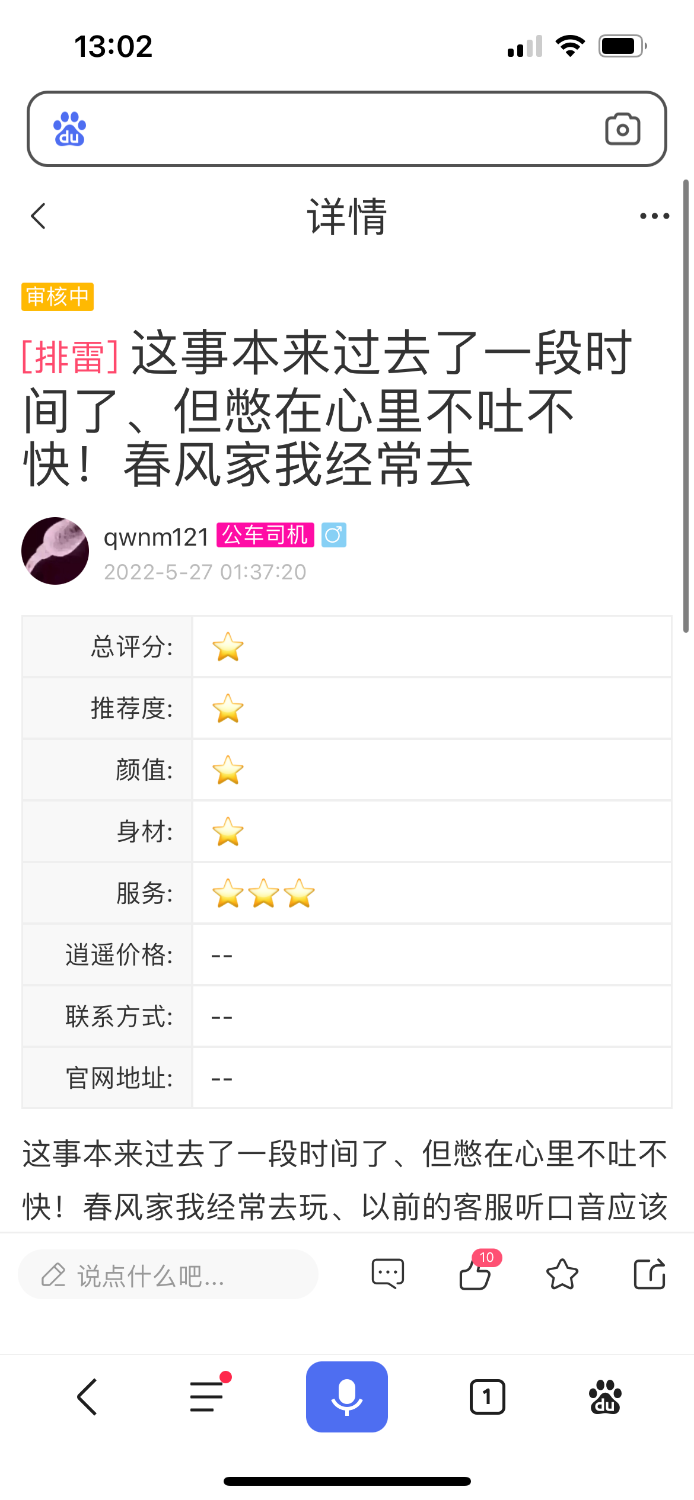The height and width of the screenshot is (1500, 694).
Task: Tap the 说点什么吧 comment field
Action: tap(168, 1275)
